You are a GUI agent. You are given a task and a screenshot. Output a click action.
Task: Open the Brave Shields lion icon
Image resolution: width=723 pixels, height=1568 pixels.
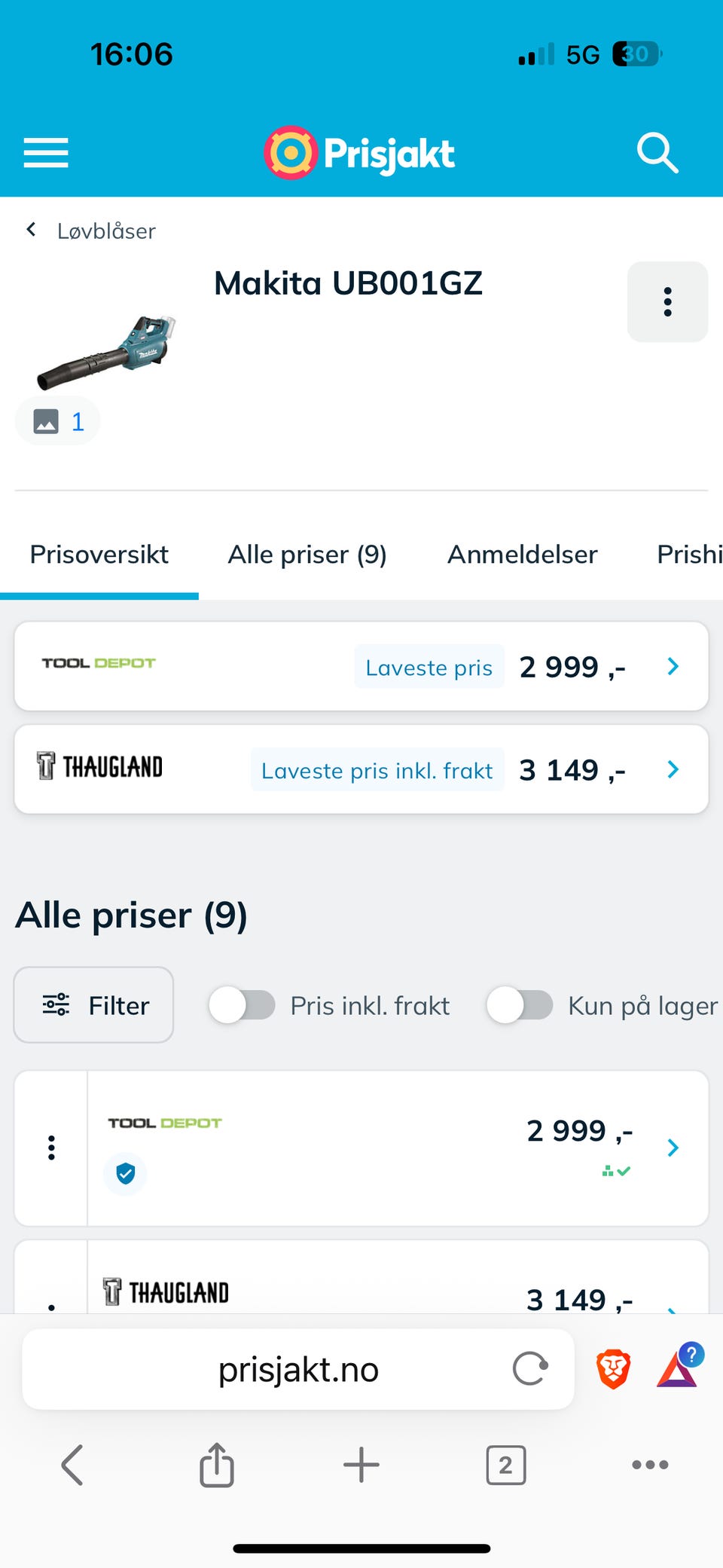pyautogui.click(x=612, y=1369)
